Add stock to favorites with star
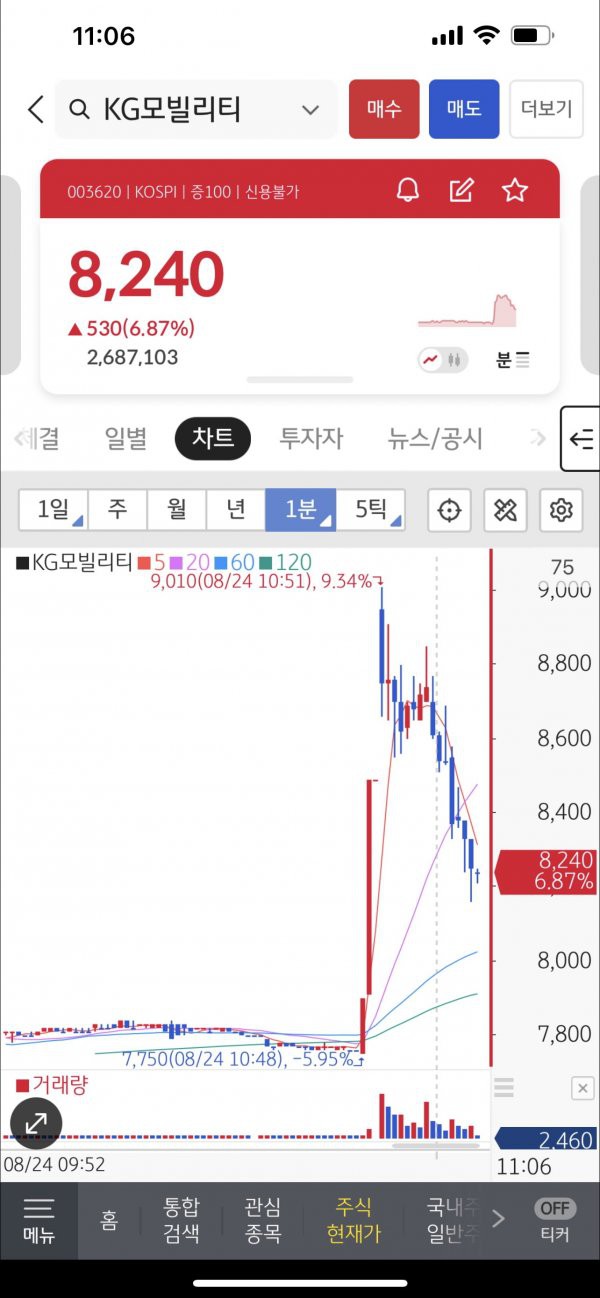The height and width of the screenshot is (1298, 600). (x=515, y=190)
